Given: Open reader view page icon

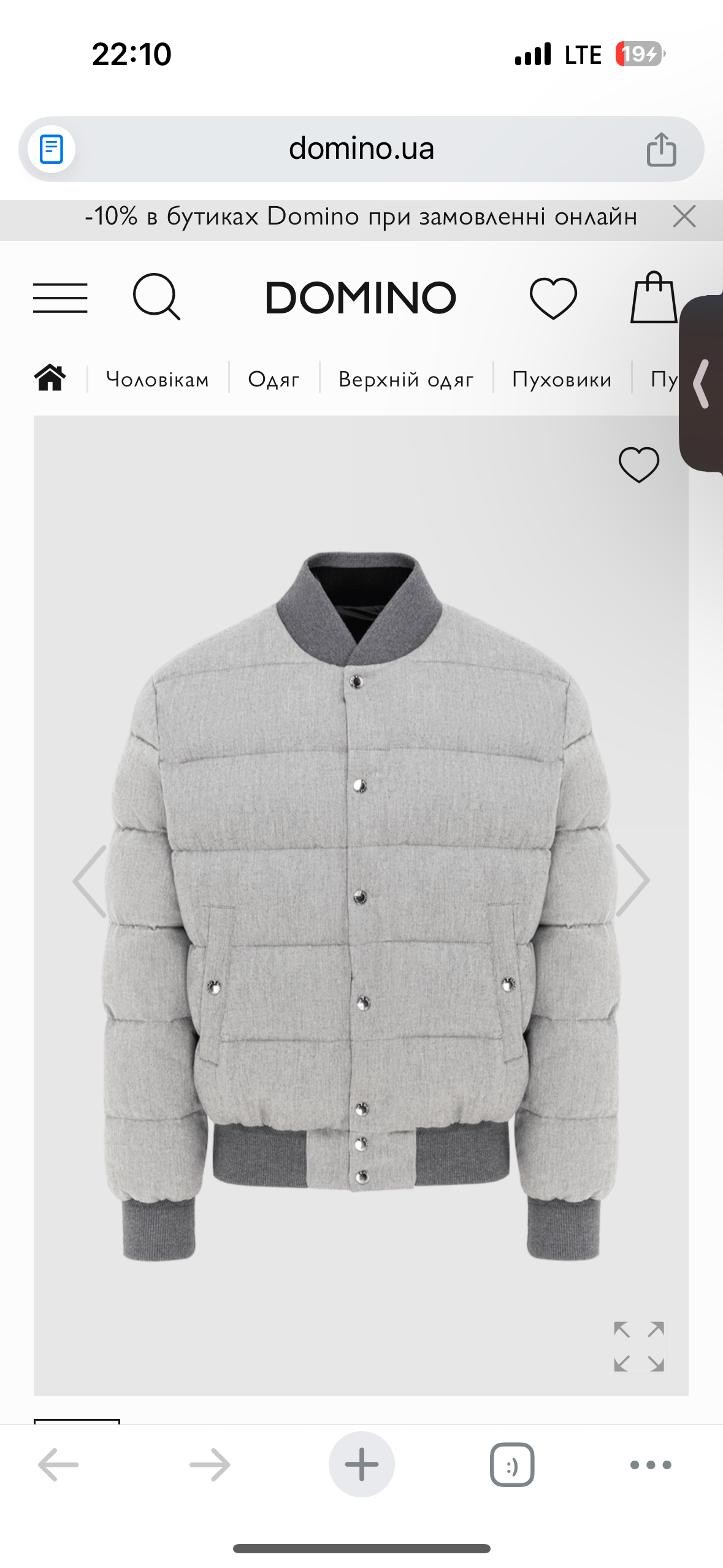Looking at the screenshot, I should [52, 149].
